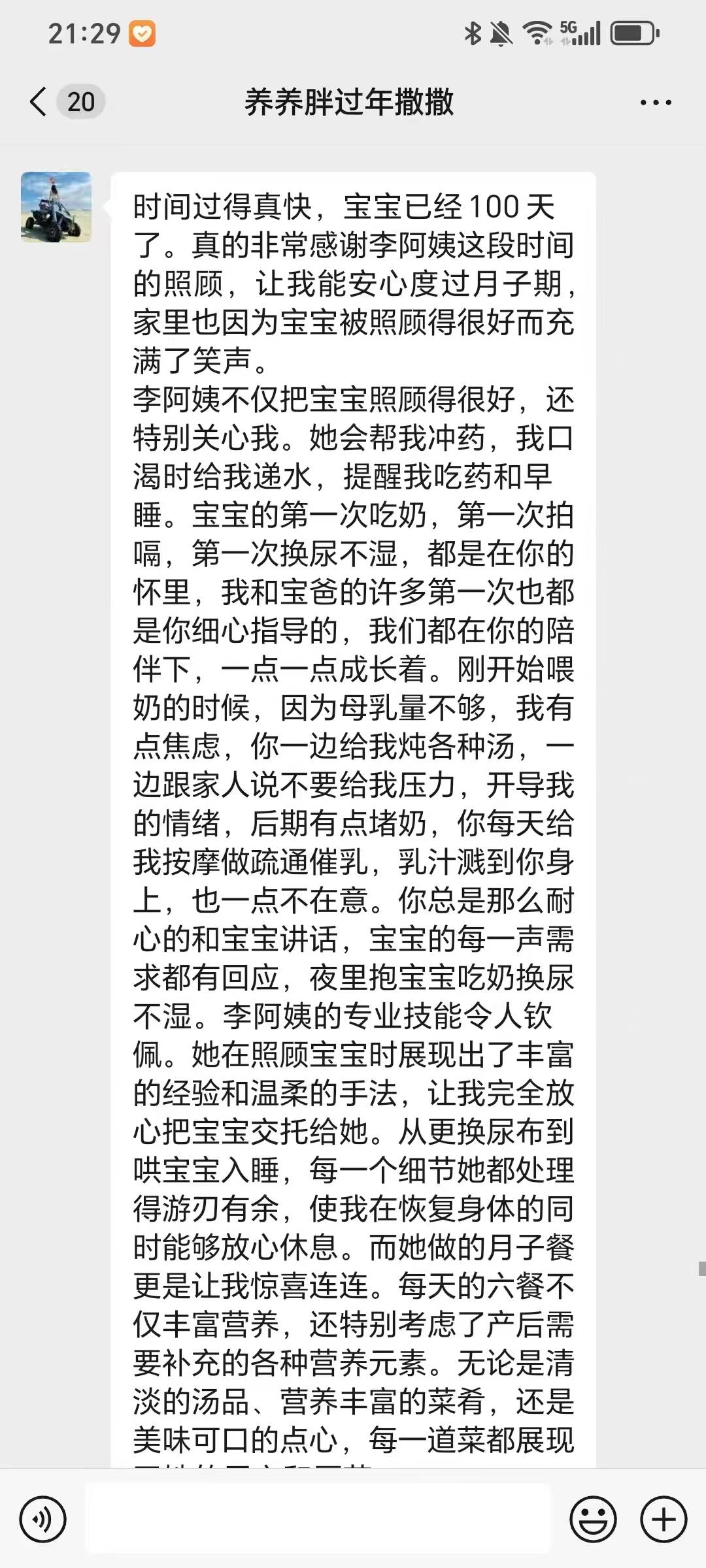706x1568 pixels.
Task: Go back to the chat list
Action: pyautogui.click(x=39, y=102)
